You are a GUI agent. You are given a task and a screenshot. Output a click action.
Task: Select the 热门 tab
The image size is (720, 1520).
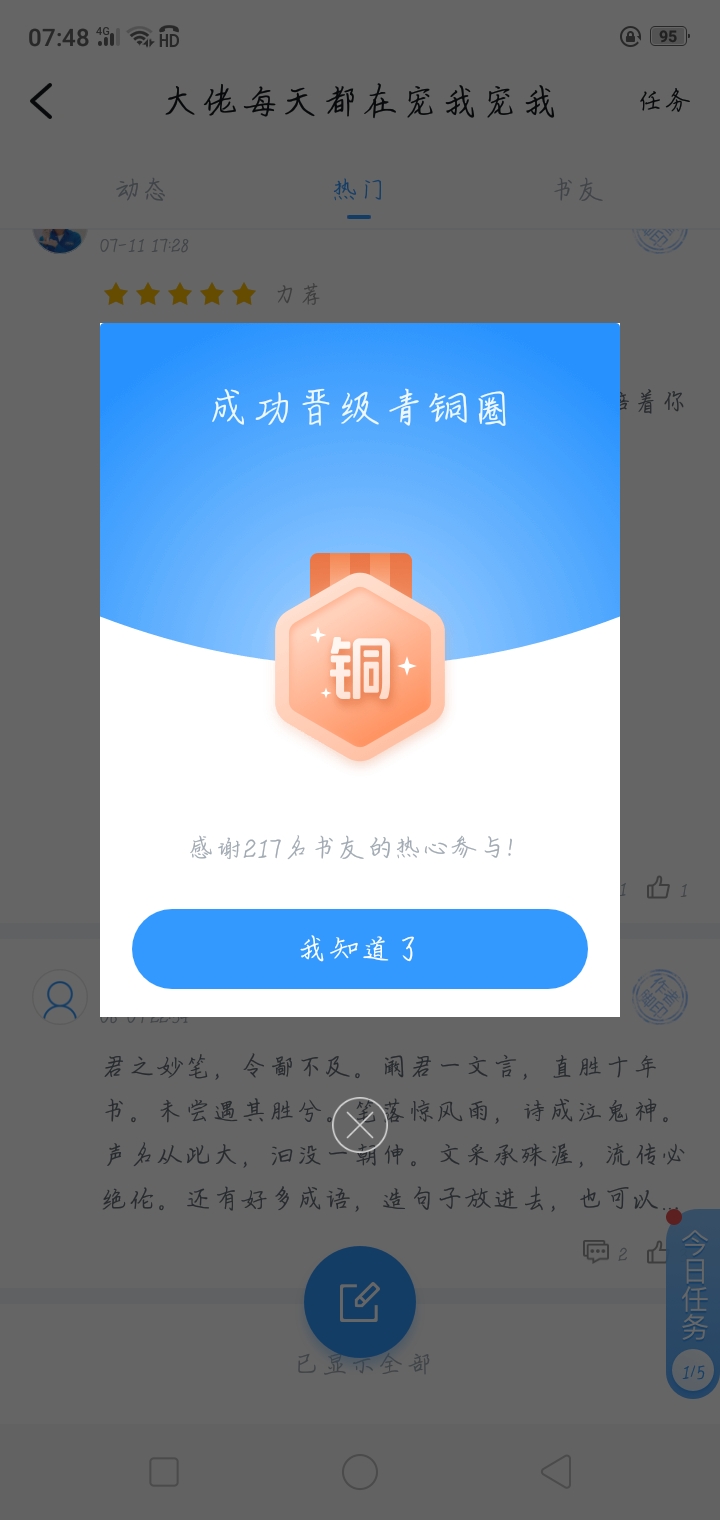[358, 190]
